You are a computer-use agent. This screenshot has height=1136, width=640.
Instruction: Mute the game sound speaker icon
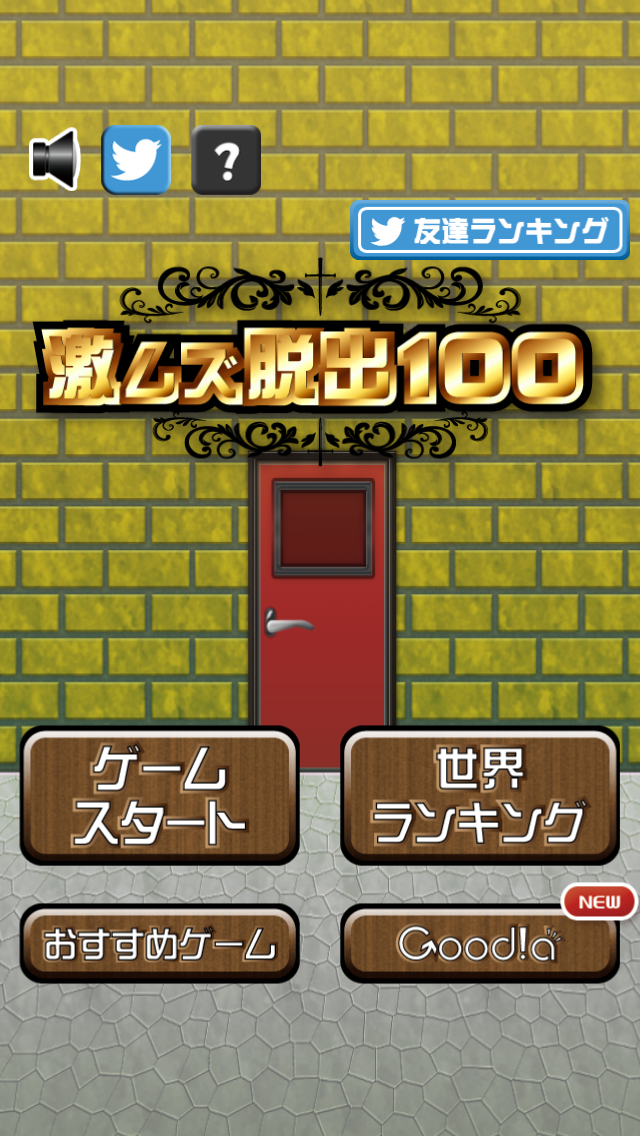pos(55,159)
